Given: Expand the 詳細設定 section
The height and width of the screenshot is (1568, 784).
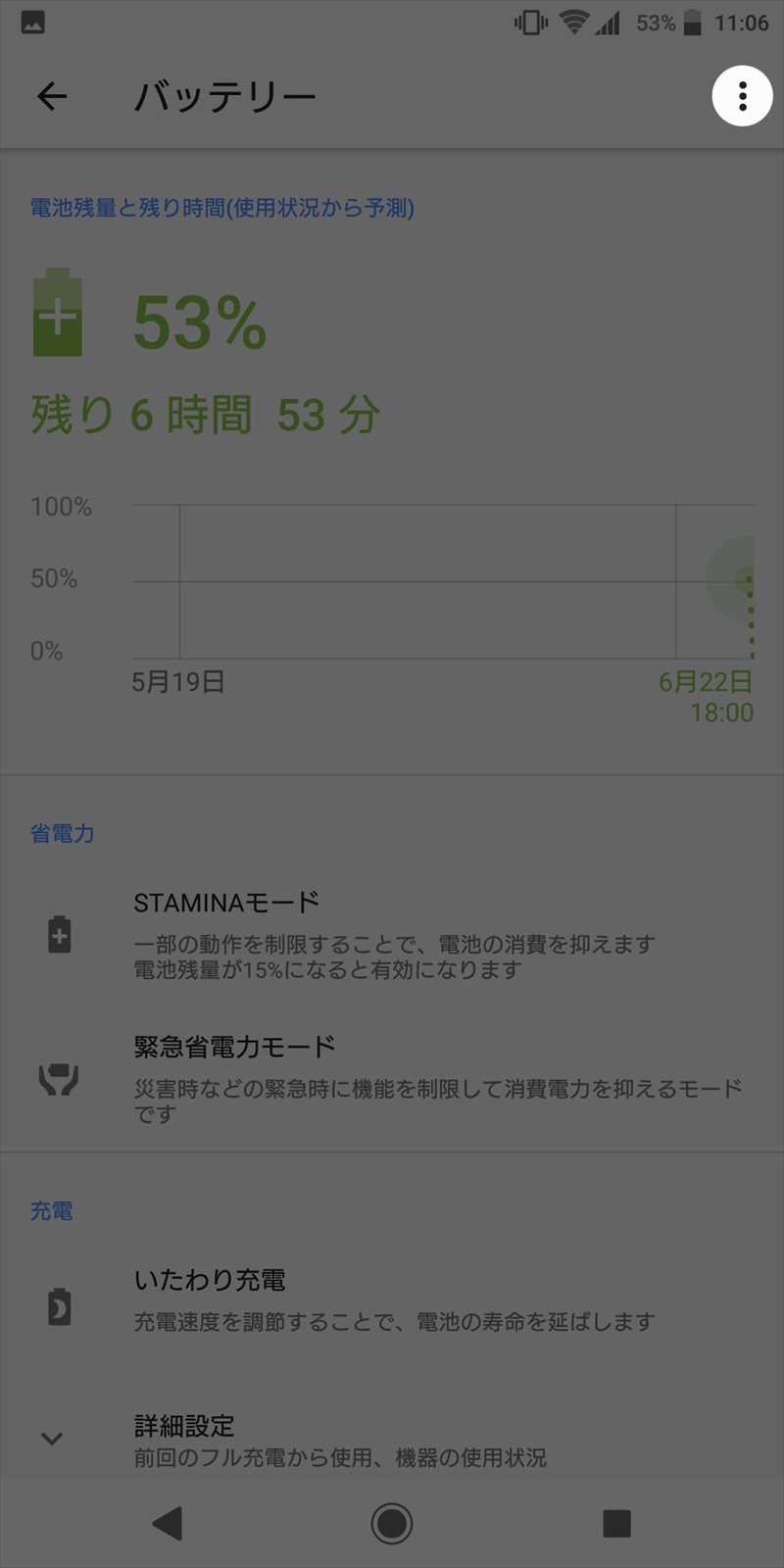Looking at the screenshot, I should pos(392,1439).
